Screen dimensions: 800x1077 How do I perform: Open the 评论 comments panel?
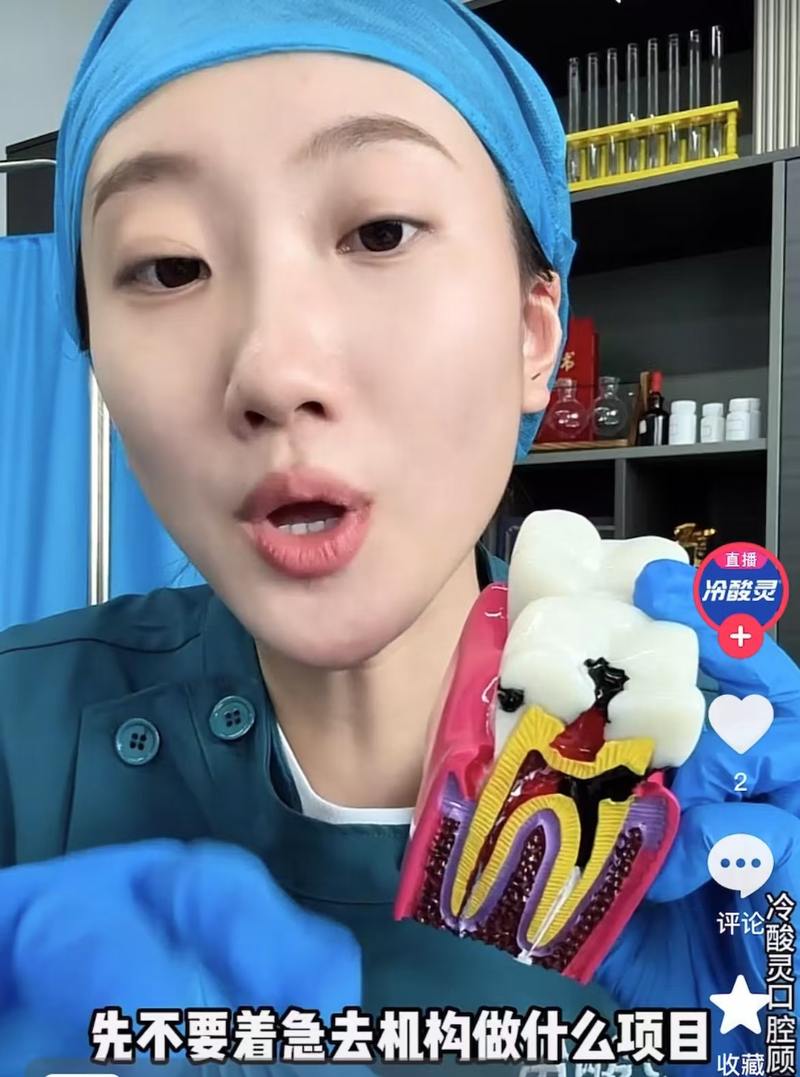pos(741,866)
